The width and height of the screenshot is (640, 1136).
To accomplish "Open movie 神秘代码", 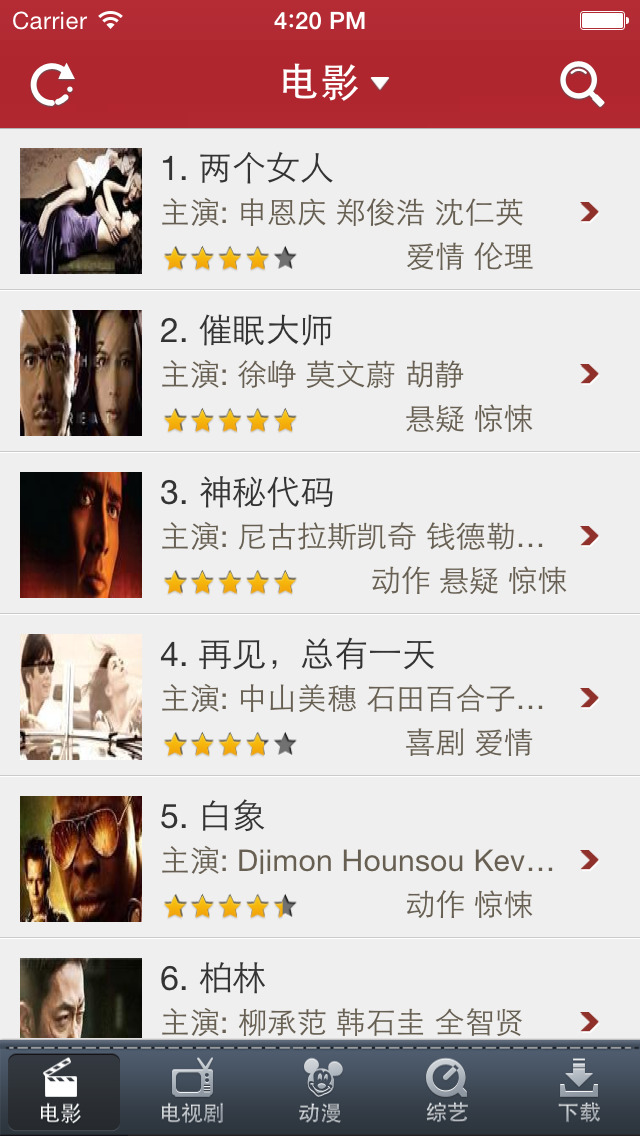I will click(x=320, y=535).
